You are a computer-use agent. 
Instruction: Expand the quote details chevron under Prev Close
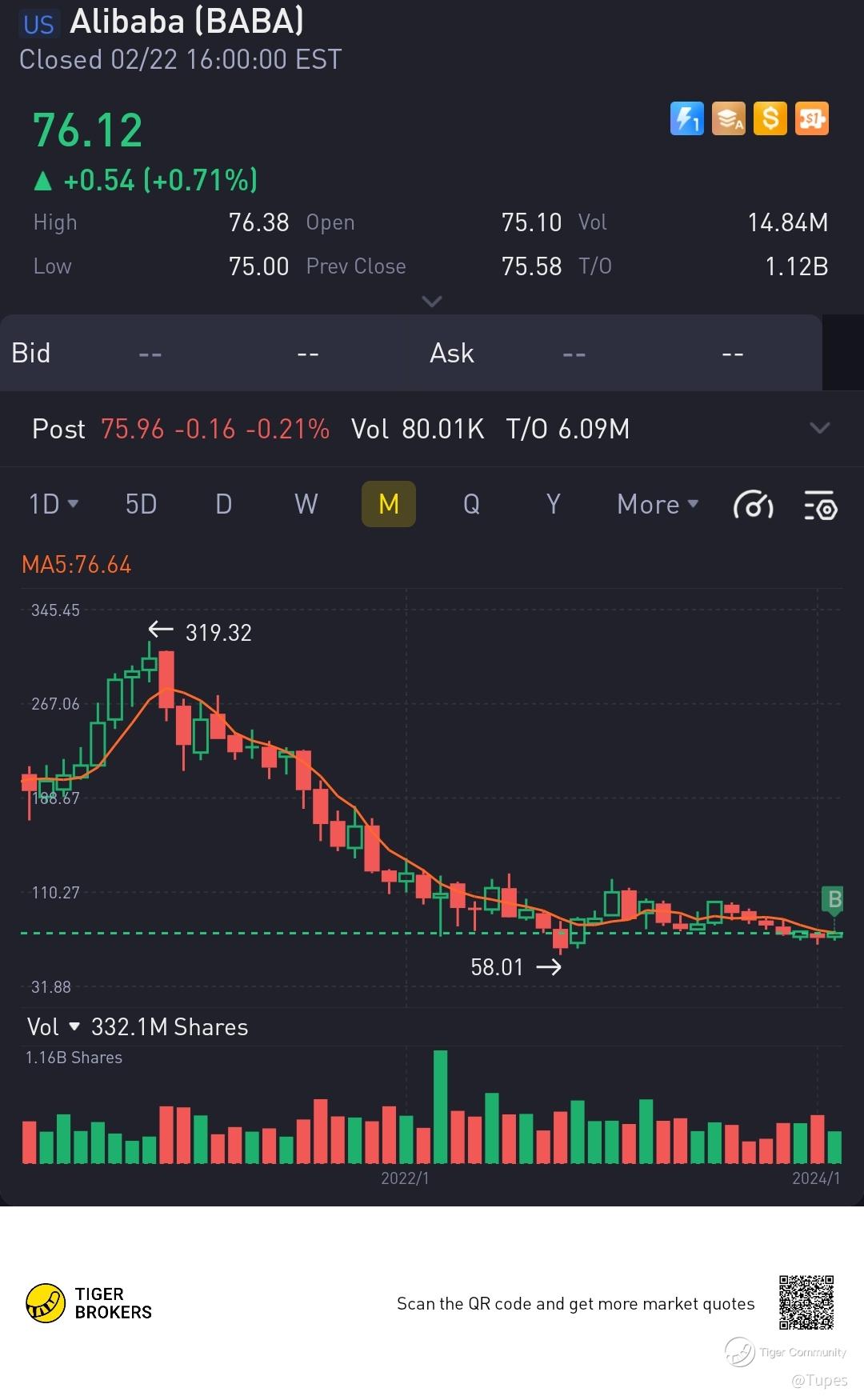432,302
